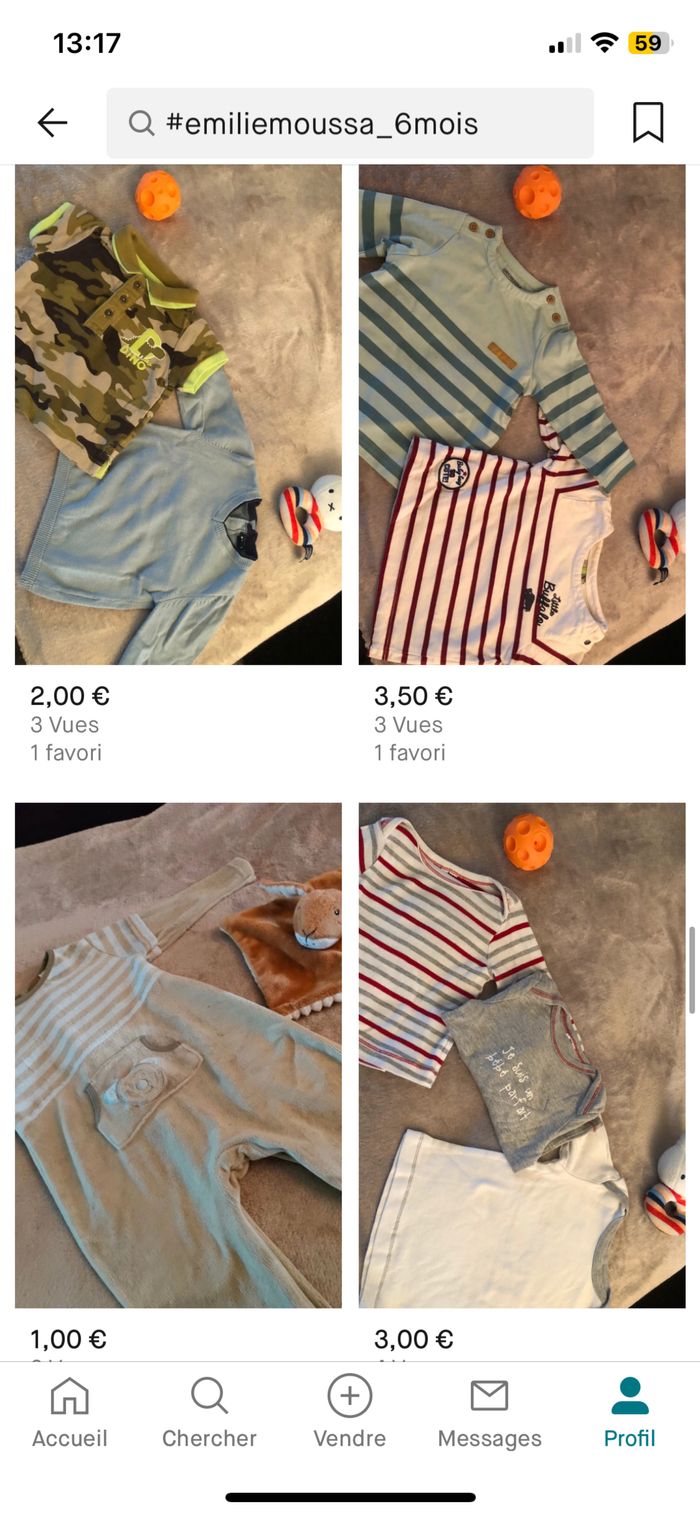Select the Vendre tab
The width and height of the screenshot is (700, 1517).
pos(350,1412)
